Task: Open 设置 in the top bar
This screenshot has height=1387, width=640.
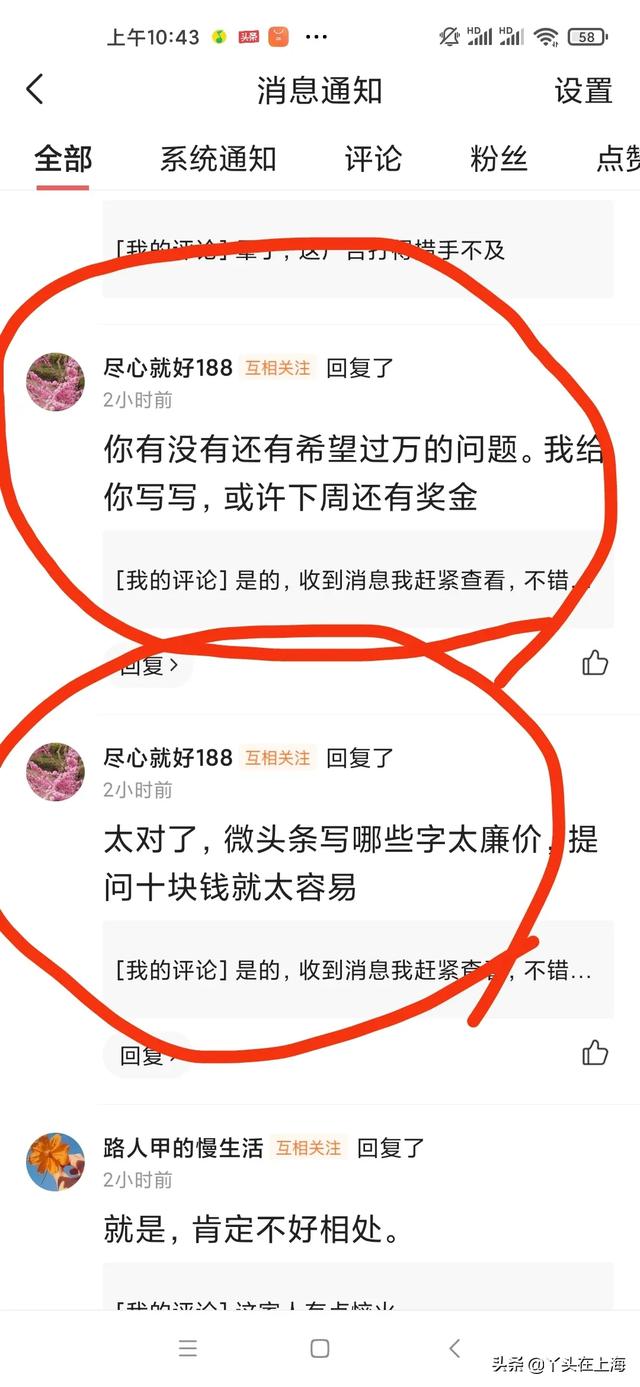Action: (583, 90)
